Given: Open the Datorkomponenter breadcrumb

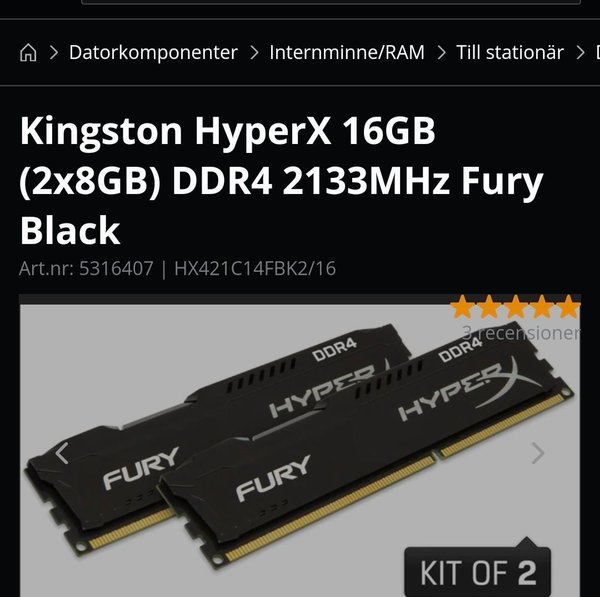Looking at the screenshot, I should pyautogui.click(x=153, y=52).
